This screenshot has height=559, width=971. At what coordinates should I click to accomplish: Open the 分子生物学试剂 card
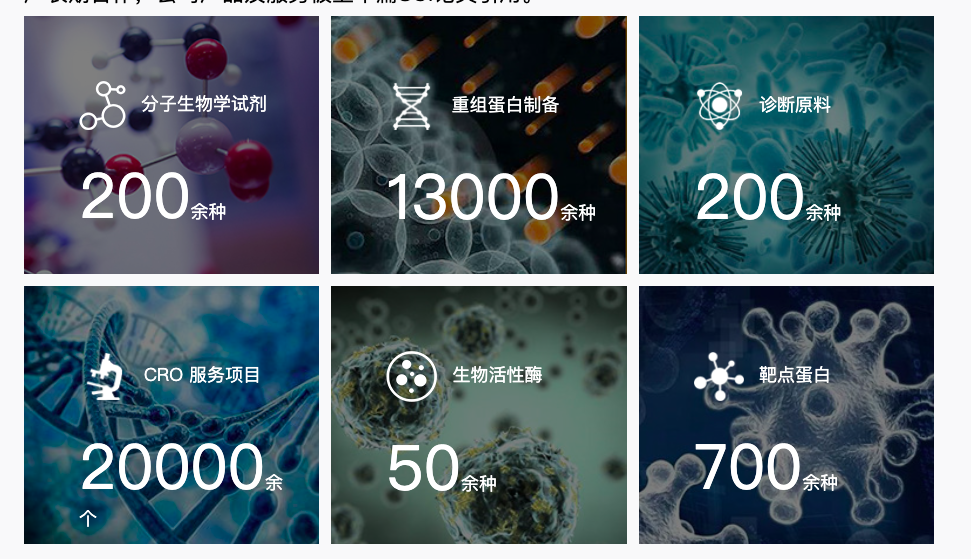coord(171,145)
